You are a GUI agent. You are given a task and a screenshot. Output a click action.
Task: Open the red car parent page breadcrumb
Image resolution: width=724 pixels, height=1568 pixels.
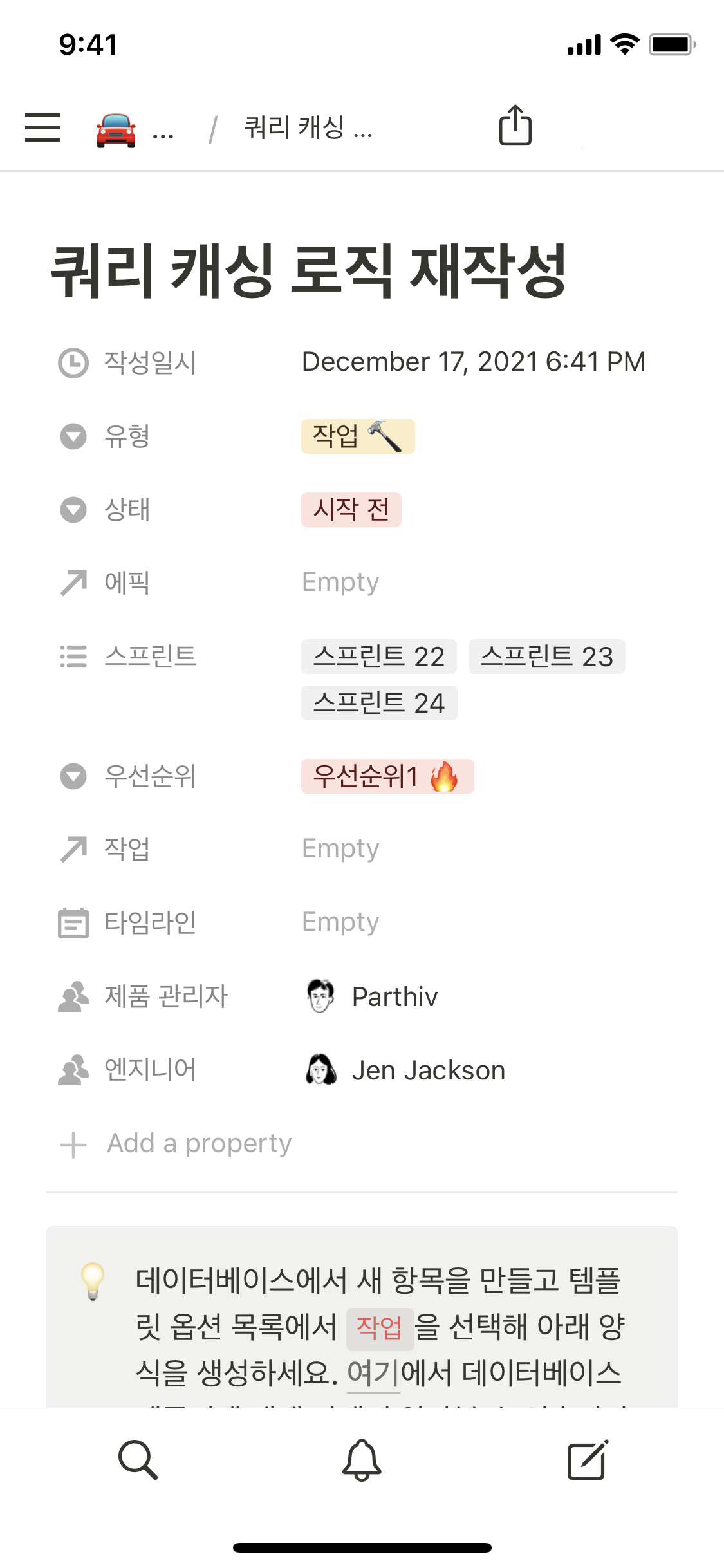pos(116,129)
